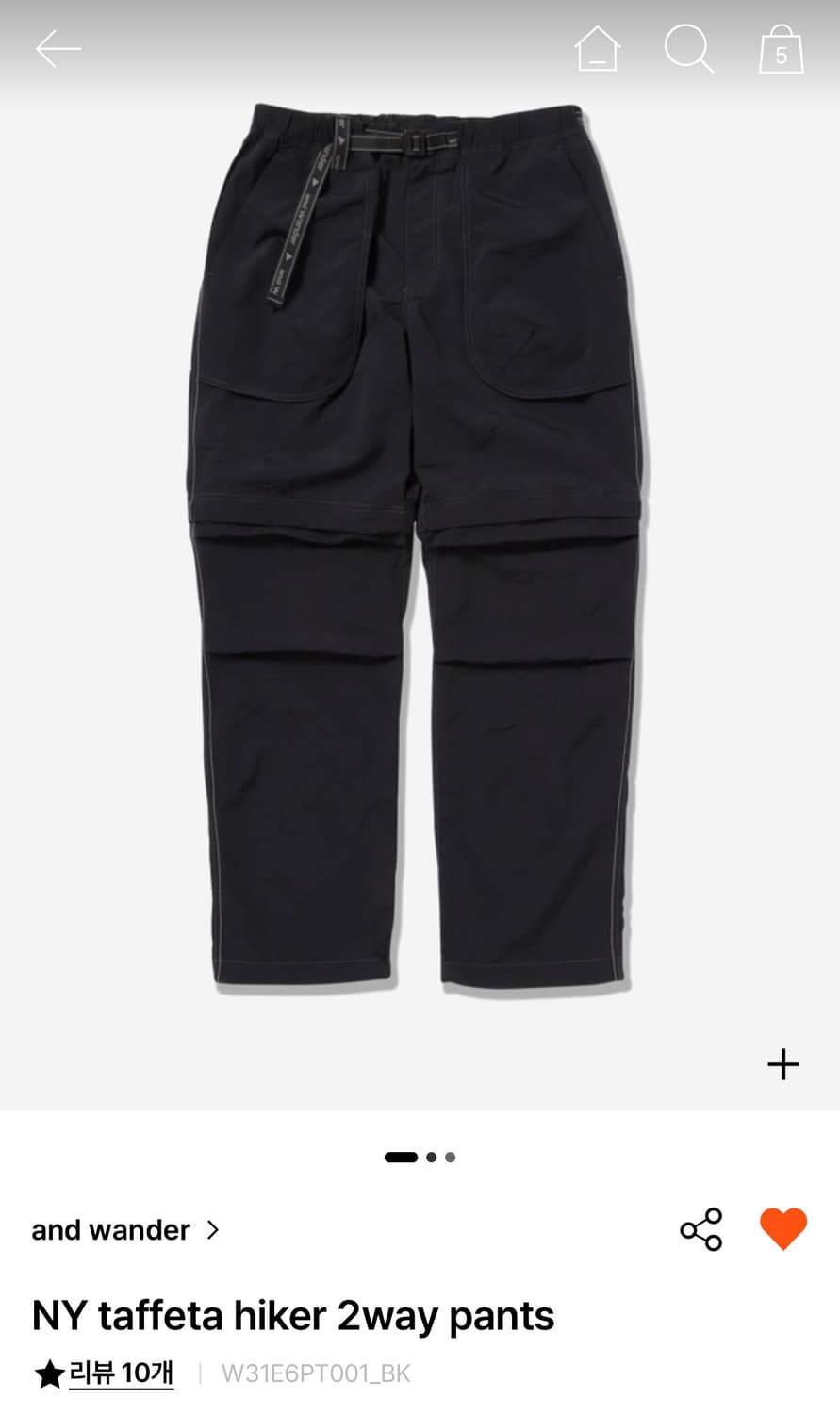840x1414 pixels.
Task: Tap the product title NY taffeta hiker pants
Action: (292, 1313)
